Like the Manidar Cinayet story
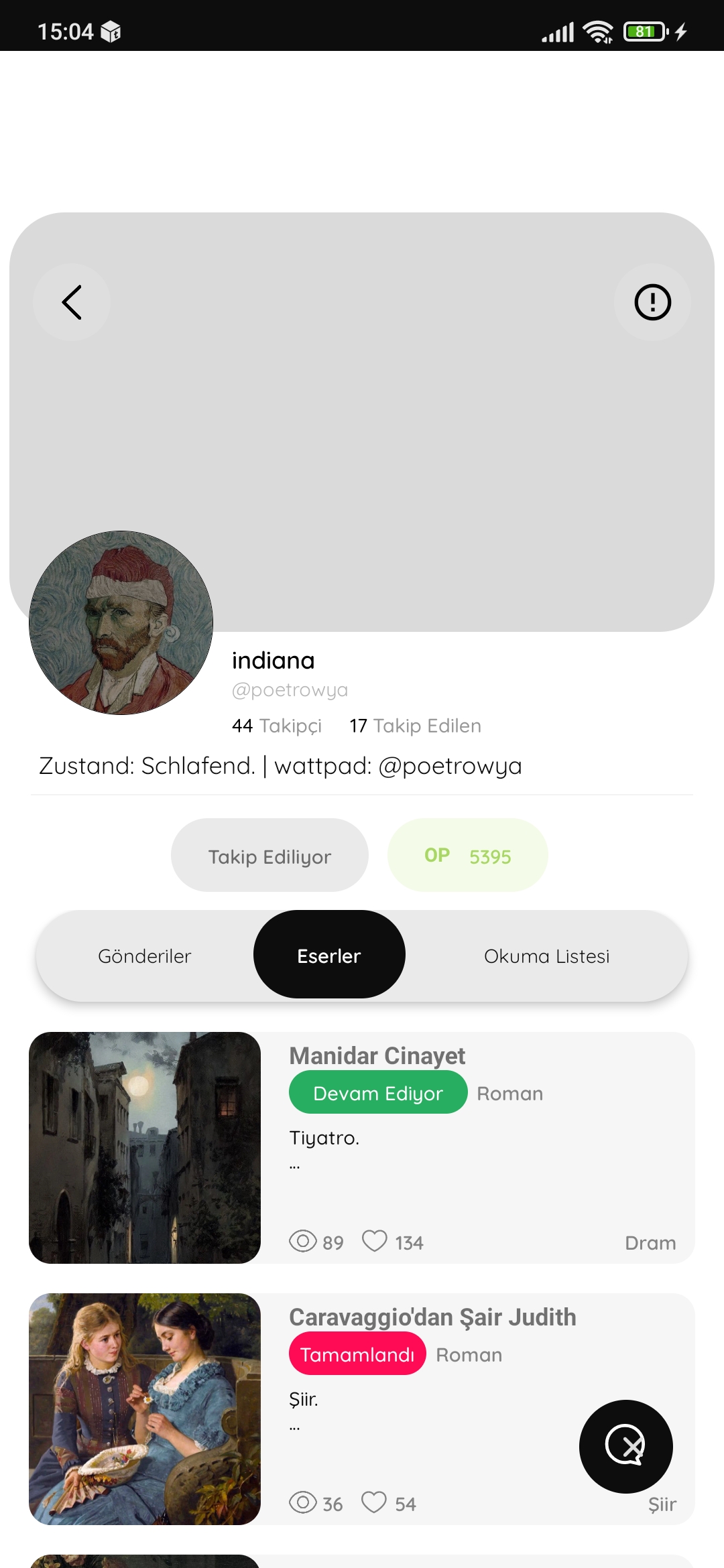 (375, 1241)
